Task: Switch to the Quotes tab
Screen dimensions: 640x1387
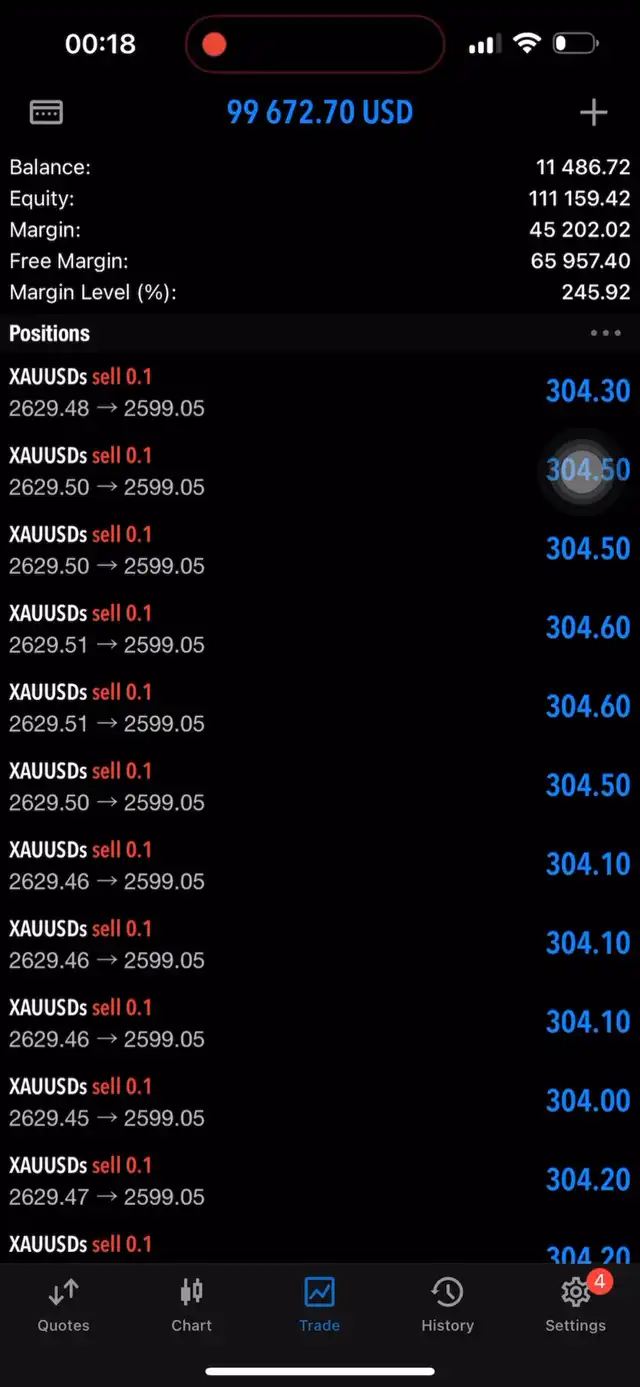Action: tap(64, 1305)
